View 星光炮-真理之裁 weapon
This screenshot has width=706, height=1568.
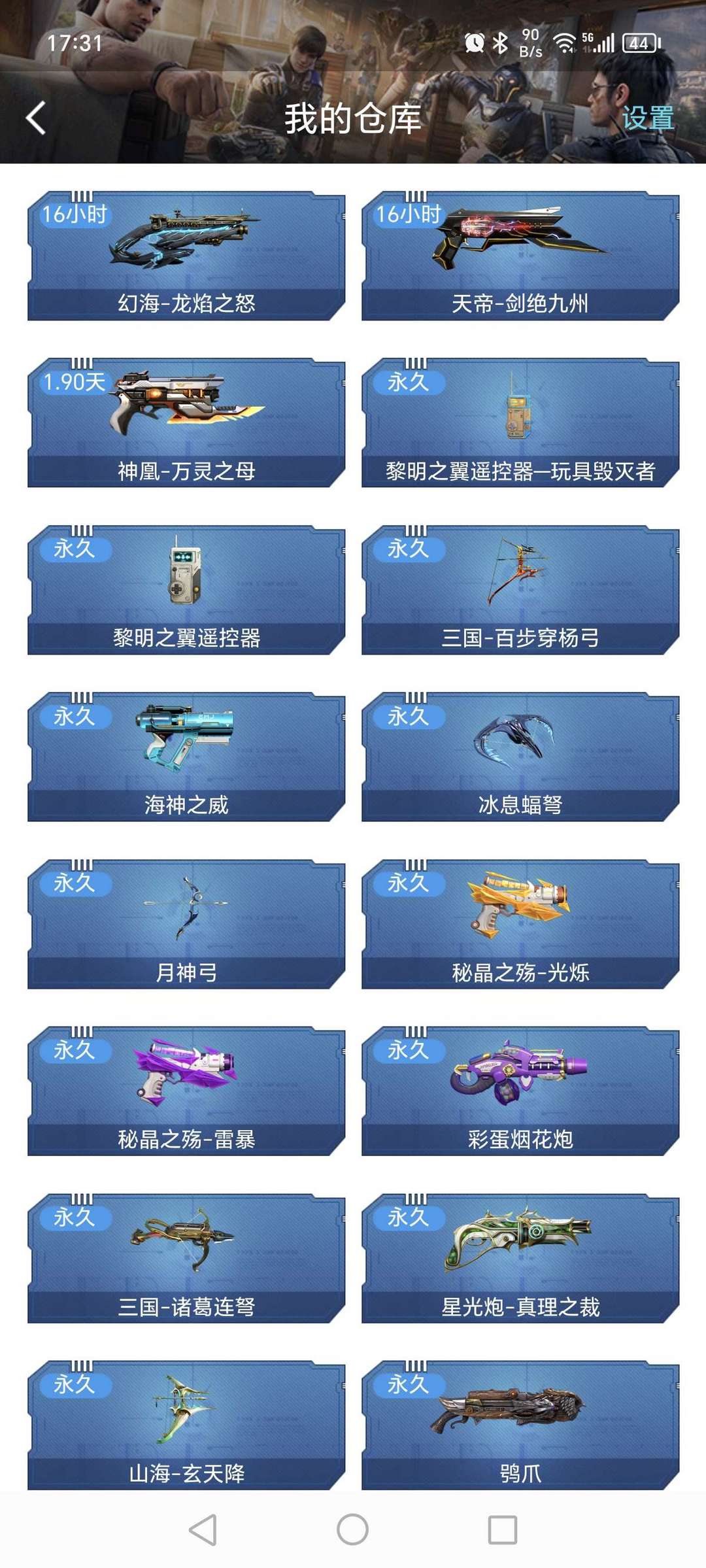click(x=520, y=1258)
